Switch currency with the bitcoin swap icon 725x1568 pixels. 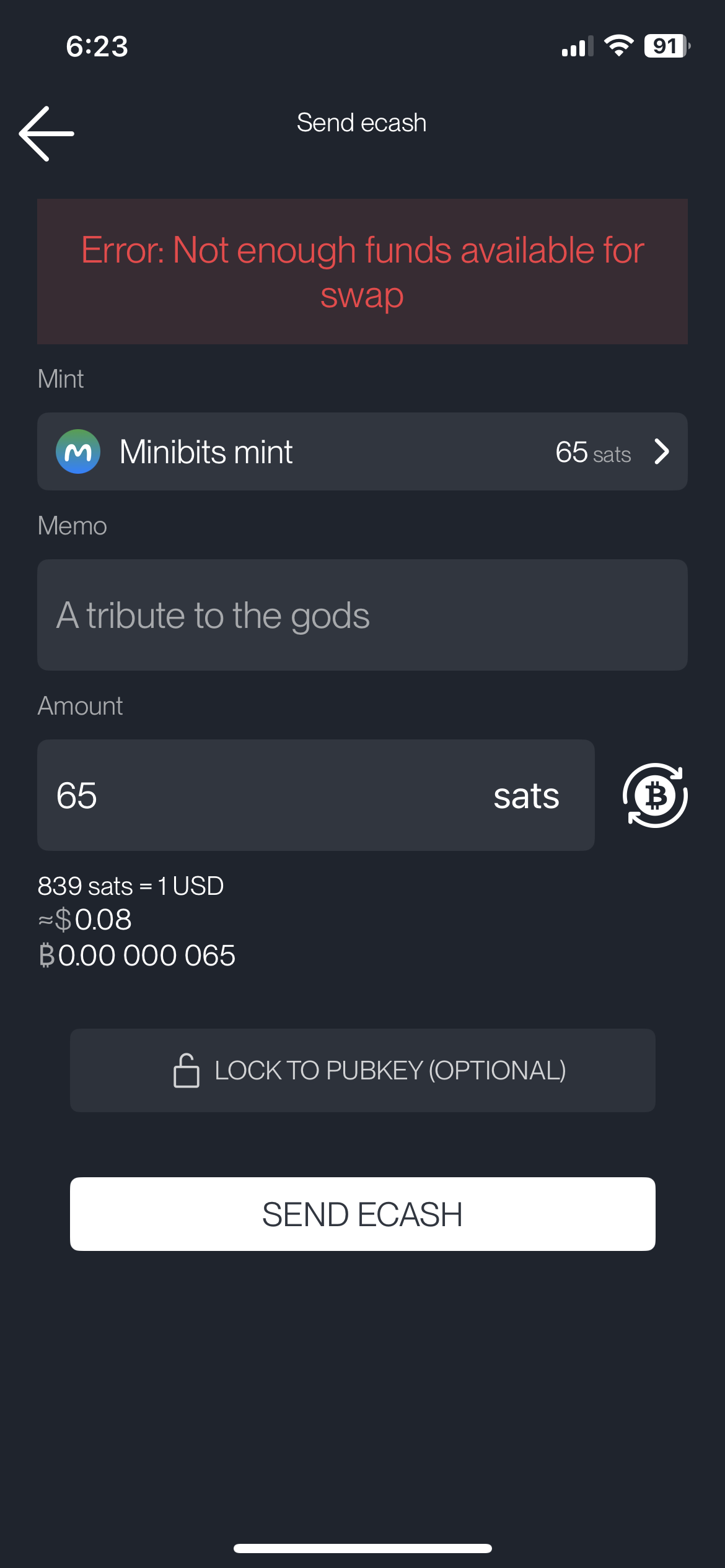click(x=655, y=795)
